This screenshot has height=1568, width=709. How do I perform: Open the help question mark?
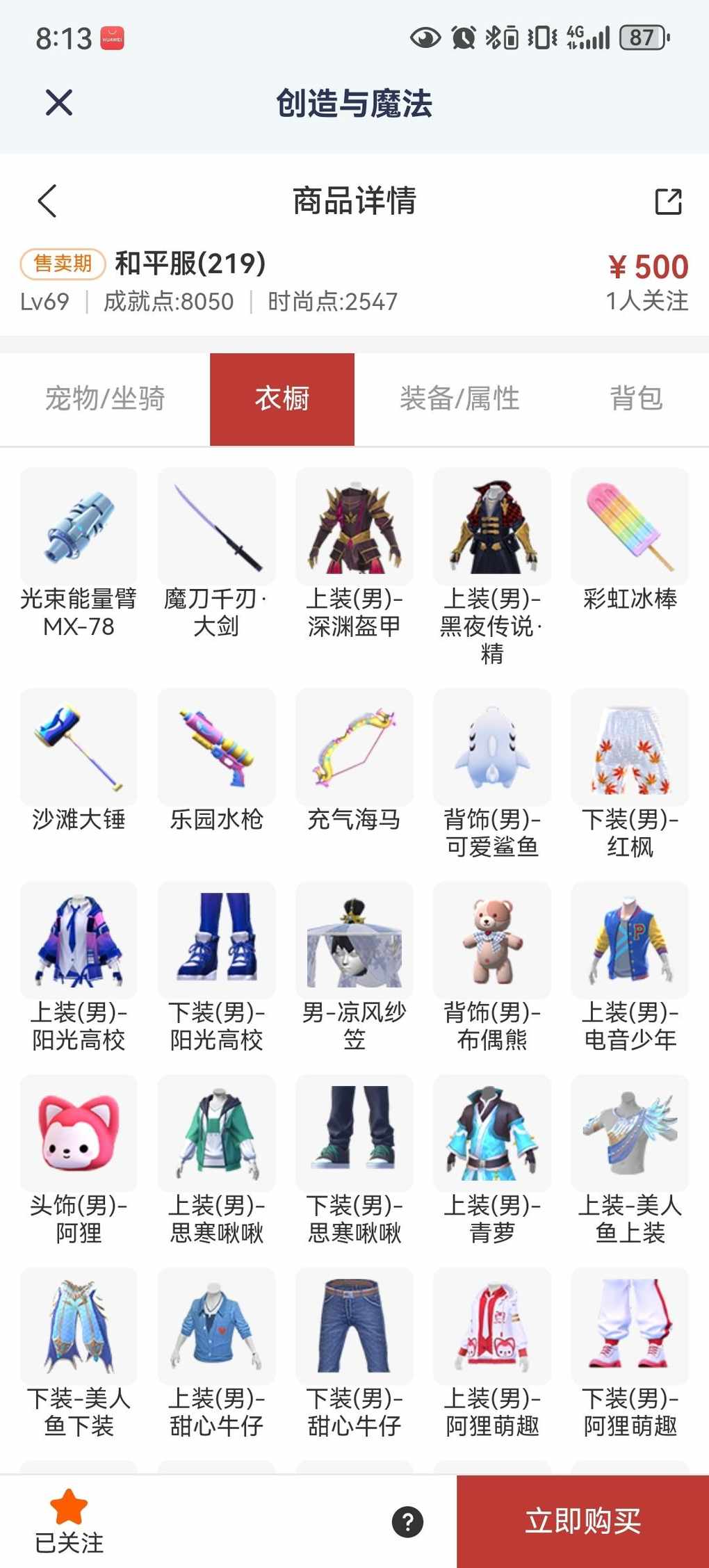407,1521
